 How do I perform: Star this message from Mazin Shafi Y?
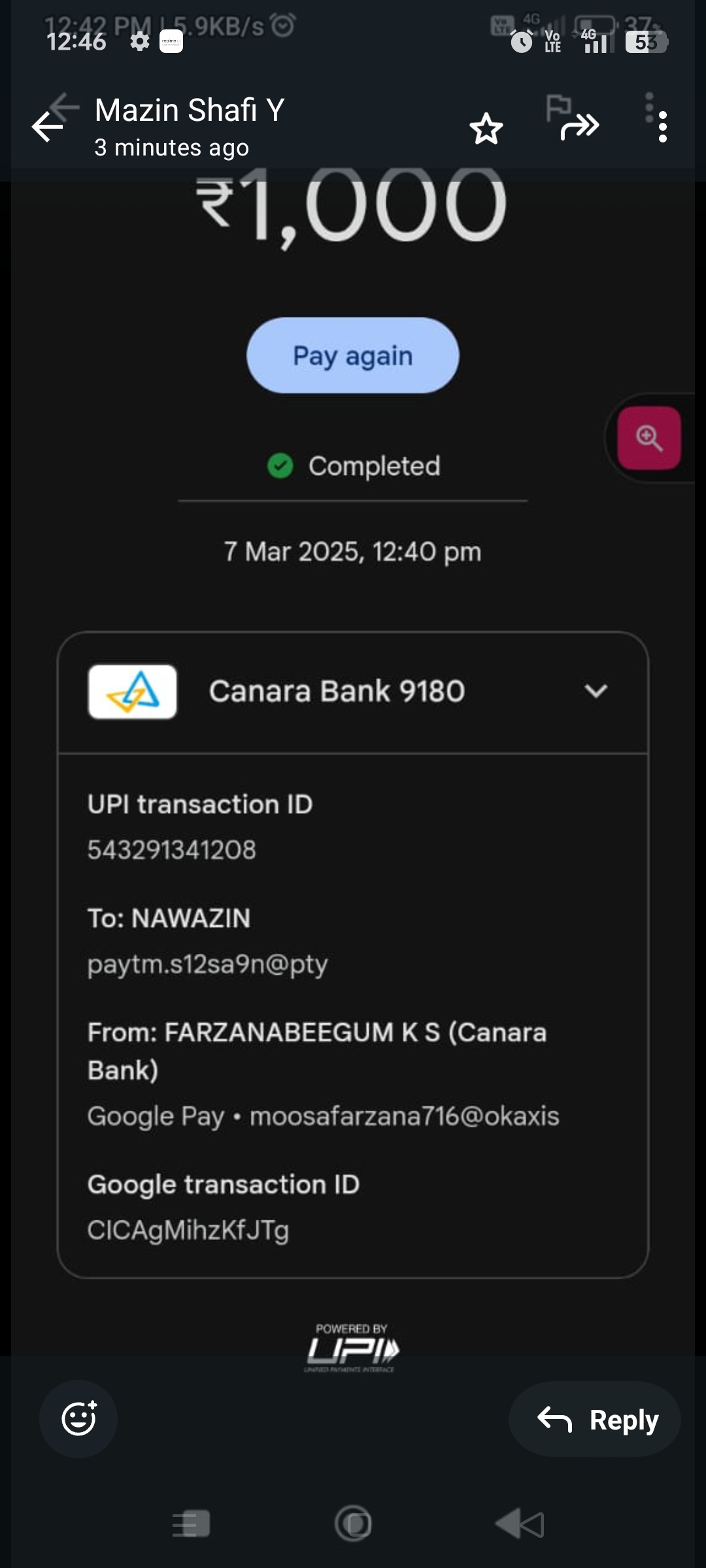[486, 128]
